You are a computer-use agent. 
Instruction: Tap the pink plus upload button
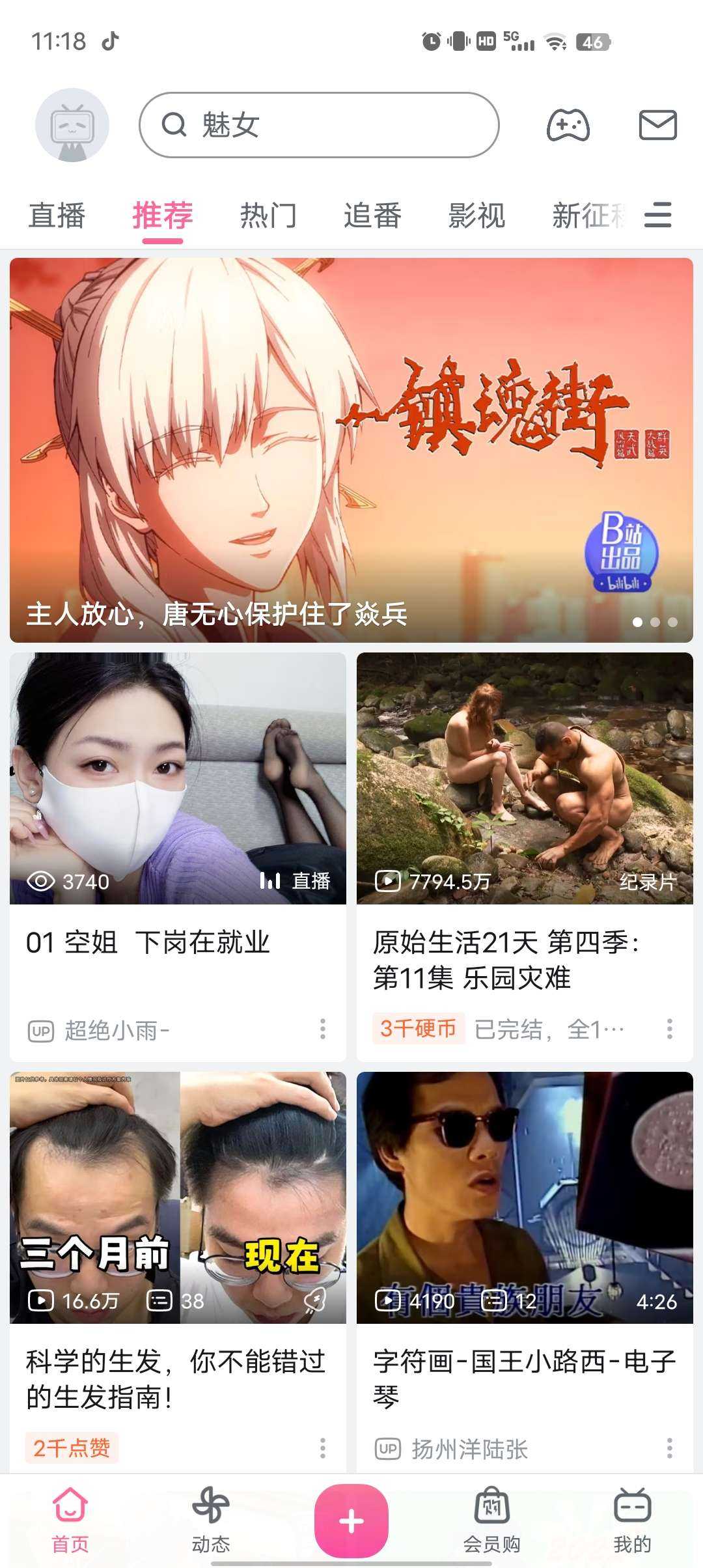351,1521
